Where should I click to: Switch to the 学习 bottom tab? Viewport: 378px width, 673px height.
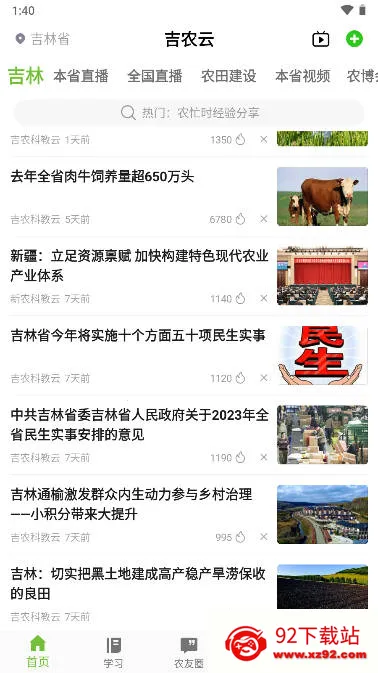(113, 651)
